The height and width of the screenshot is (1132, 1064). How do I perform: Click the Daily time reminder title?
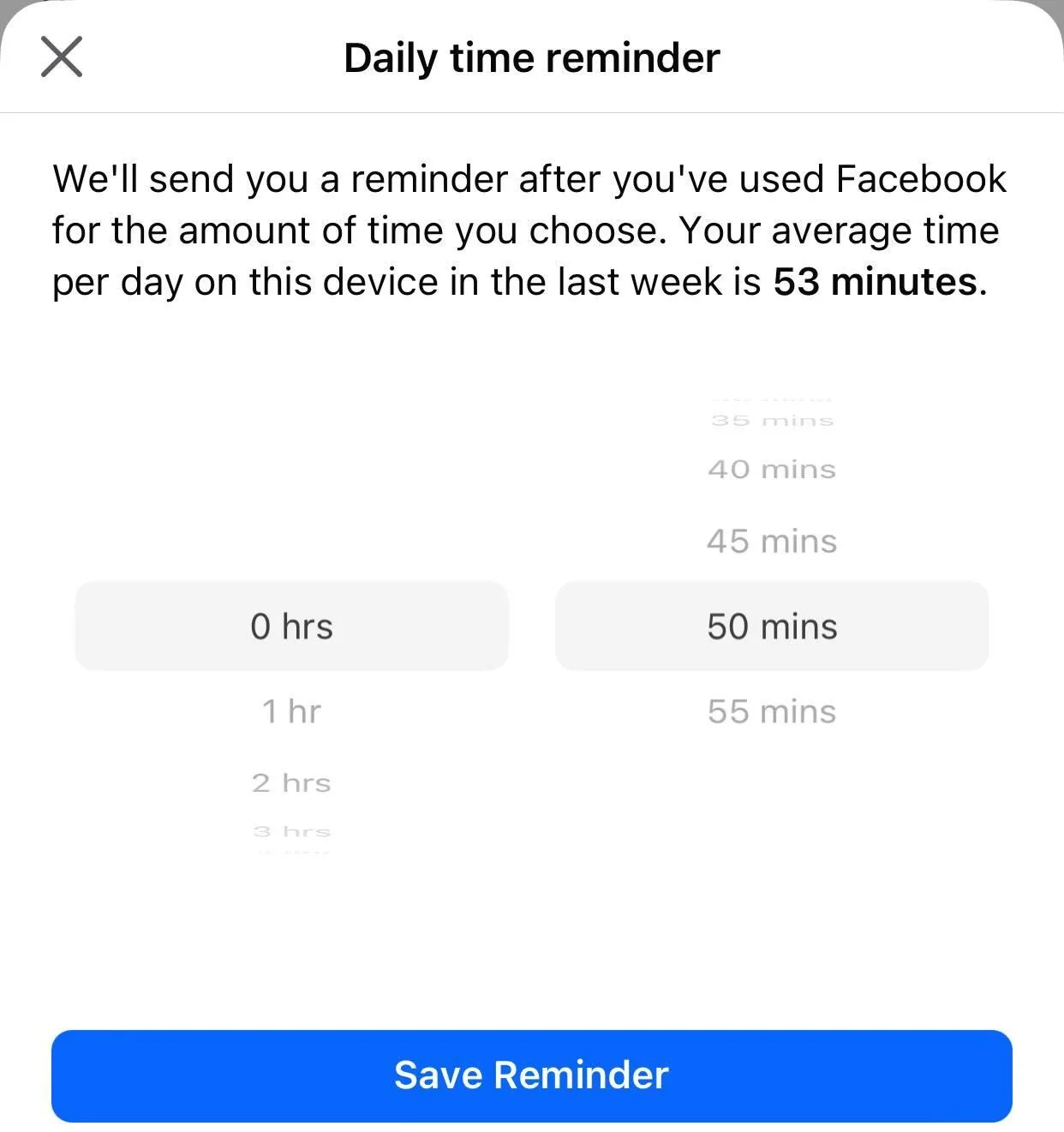click(x=531, y=57)
